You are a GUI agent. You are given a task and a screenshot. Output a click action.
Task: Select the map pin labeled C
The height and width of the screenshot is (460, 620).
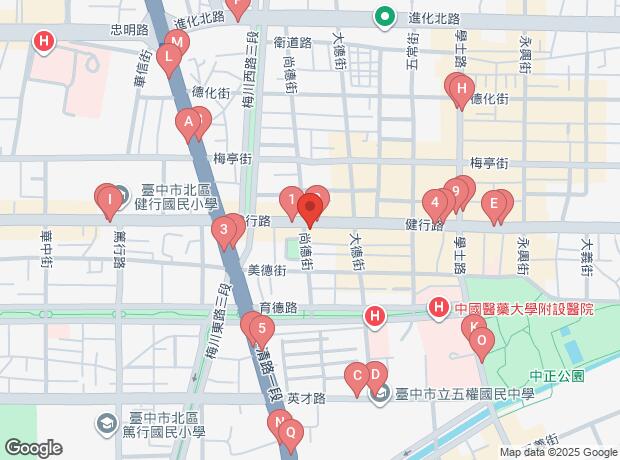coord(356,376)
